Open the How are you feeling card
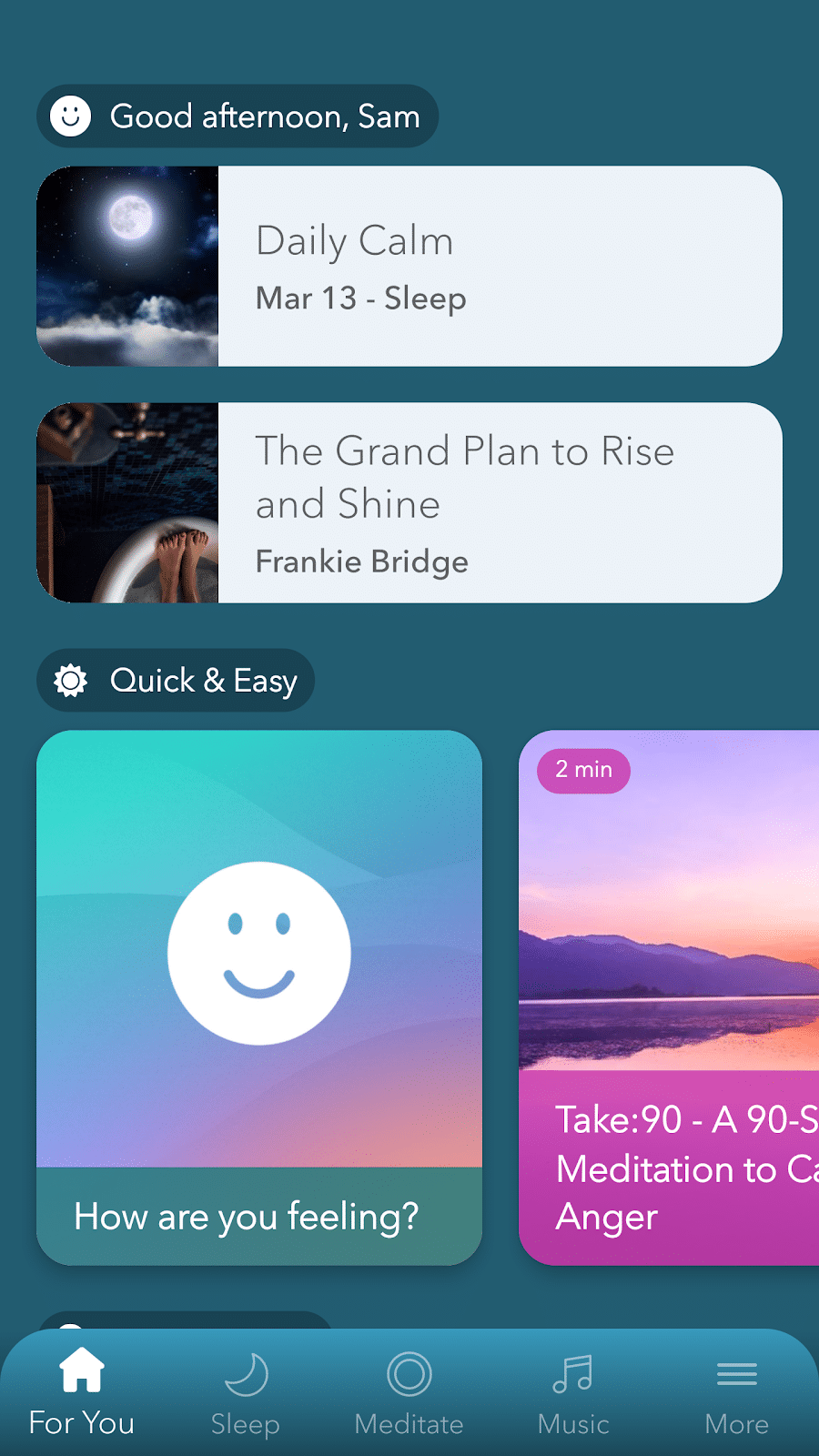819x1456 pixels. tap(259, 996)
